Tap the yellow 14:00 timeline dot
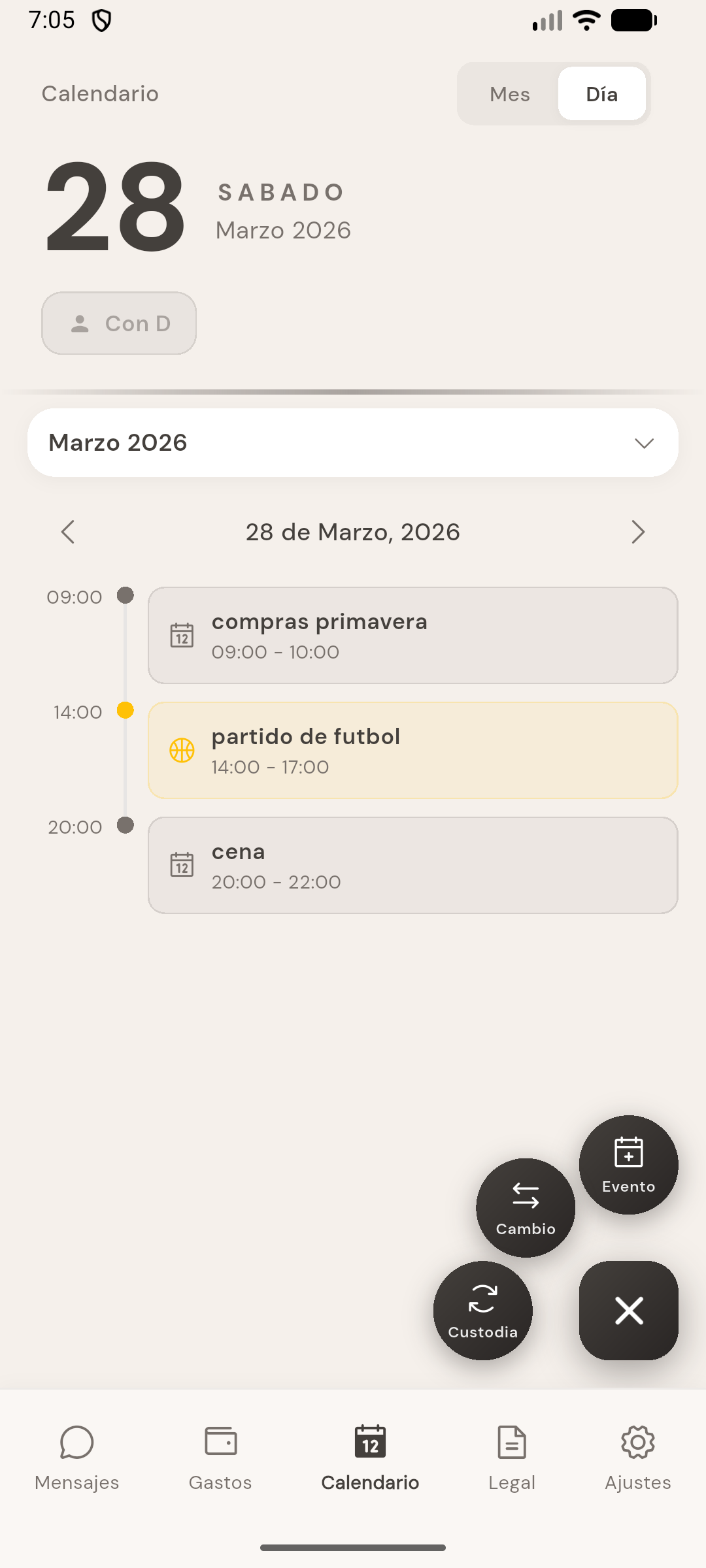This screenshot has width=706, height=1568. point(126,711)
